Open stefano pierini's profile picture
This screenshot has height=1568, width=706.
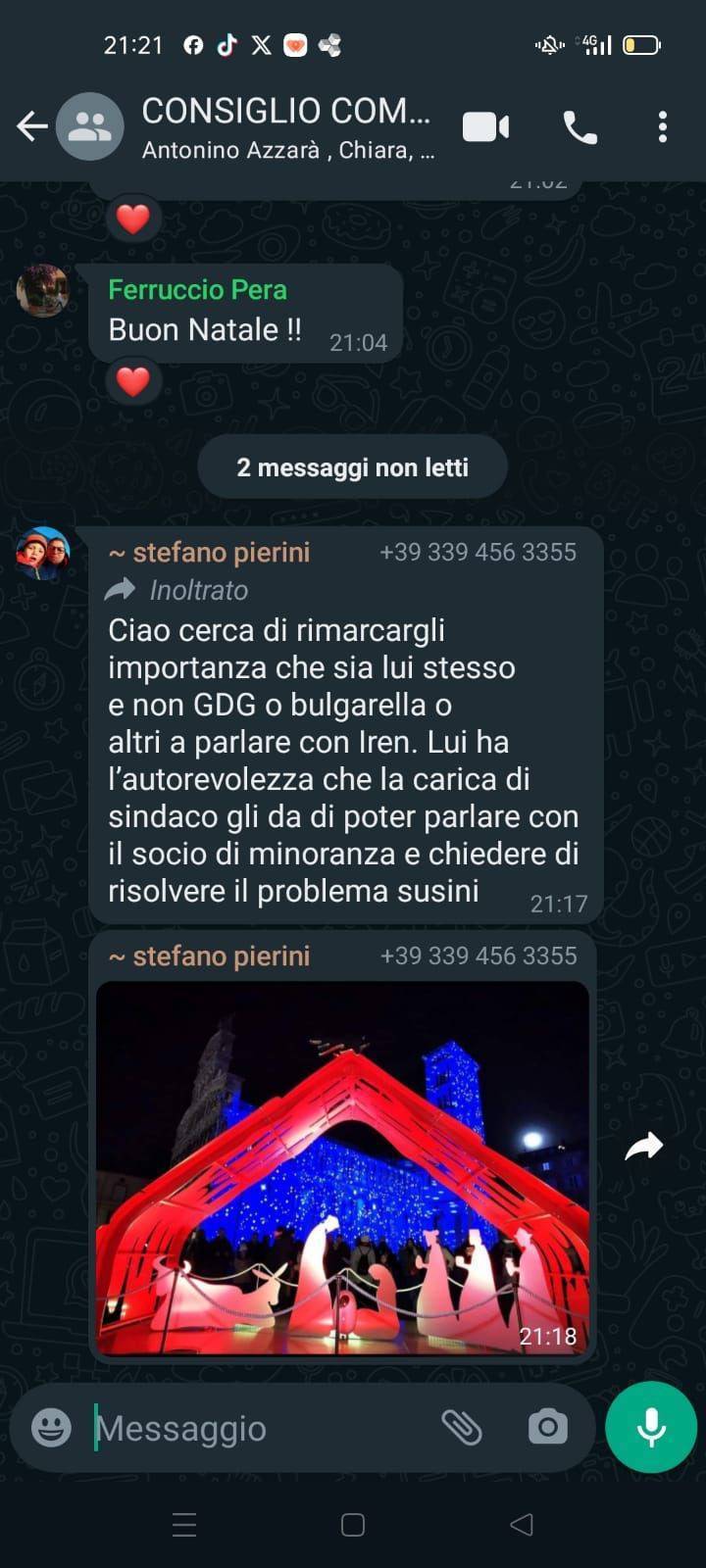click(43, 554)
